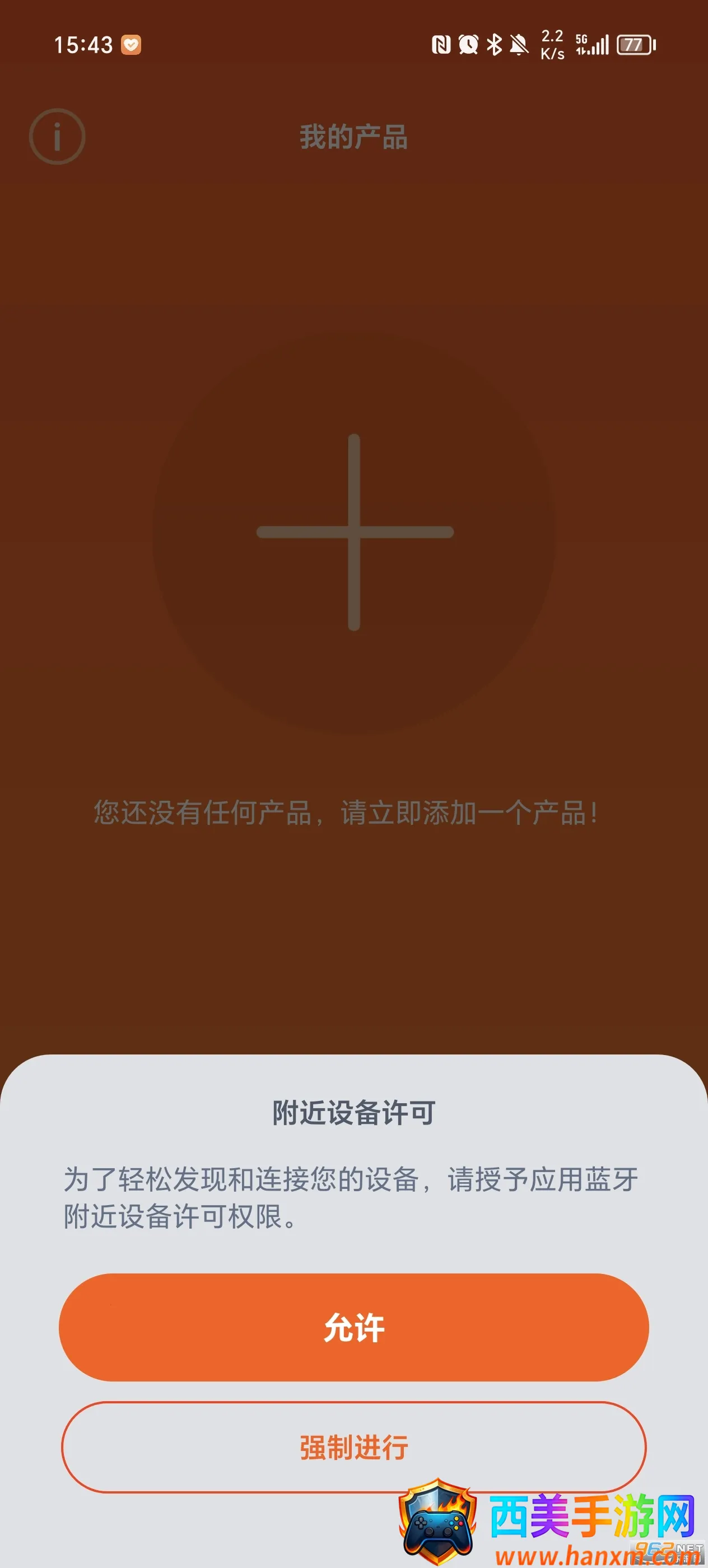Tap 允许 to grant nearby devices permission

(x=353, y=1327)
